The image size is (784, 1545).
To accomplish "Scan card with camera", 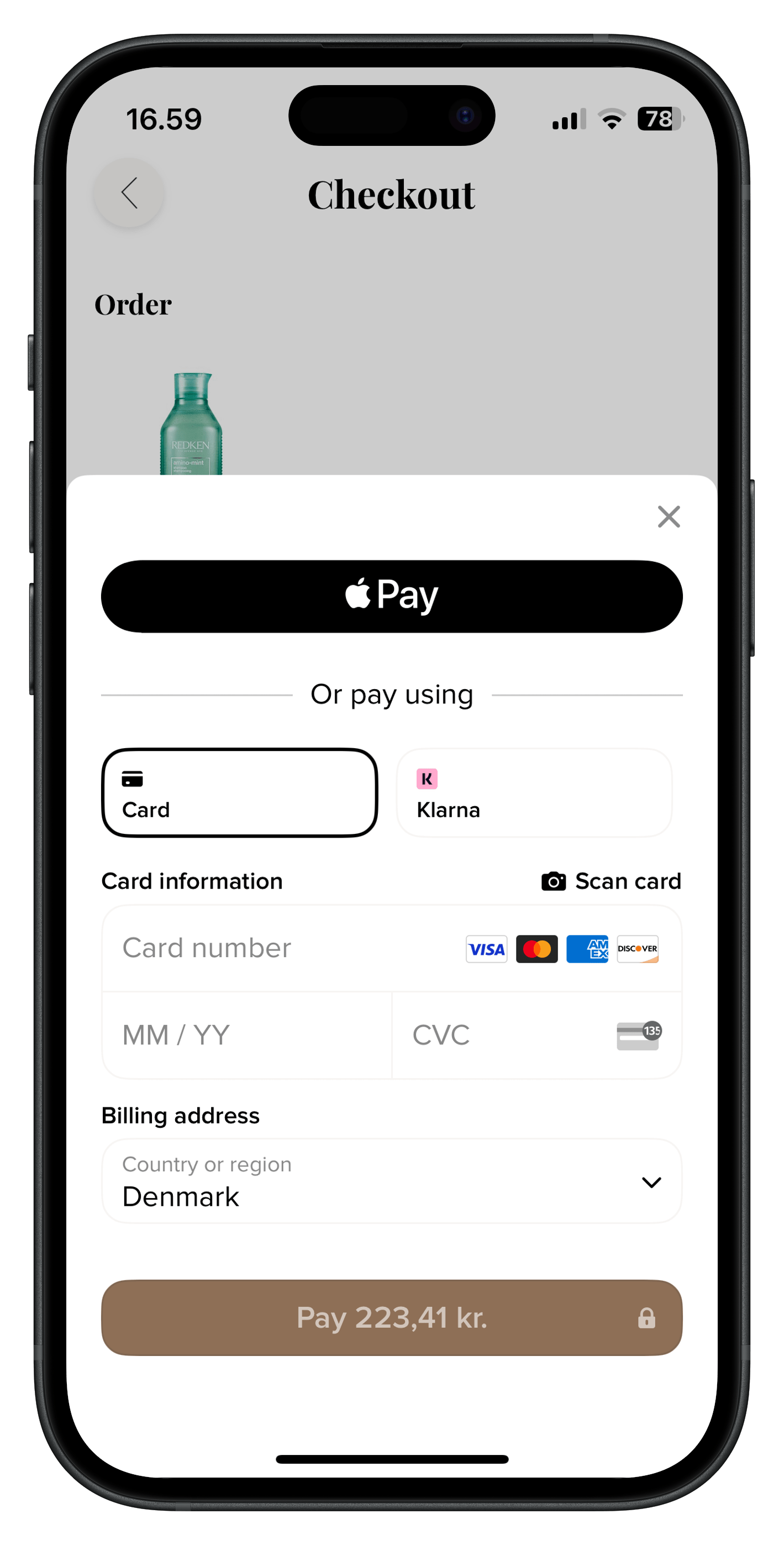I will (x=611, y=881).
